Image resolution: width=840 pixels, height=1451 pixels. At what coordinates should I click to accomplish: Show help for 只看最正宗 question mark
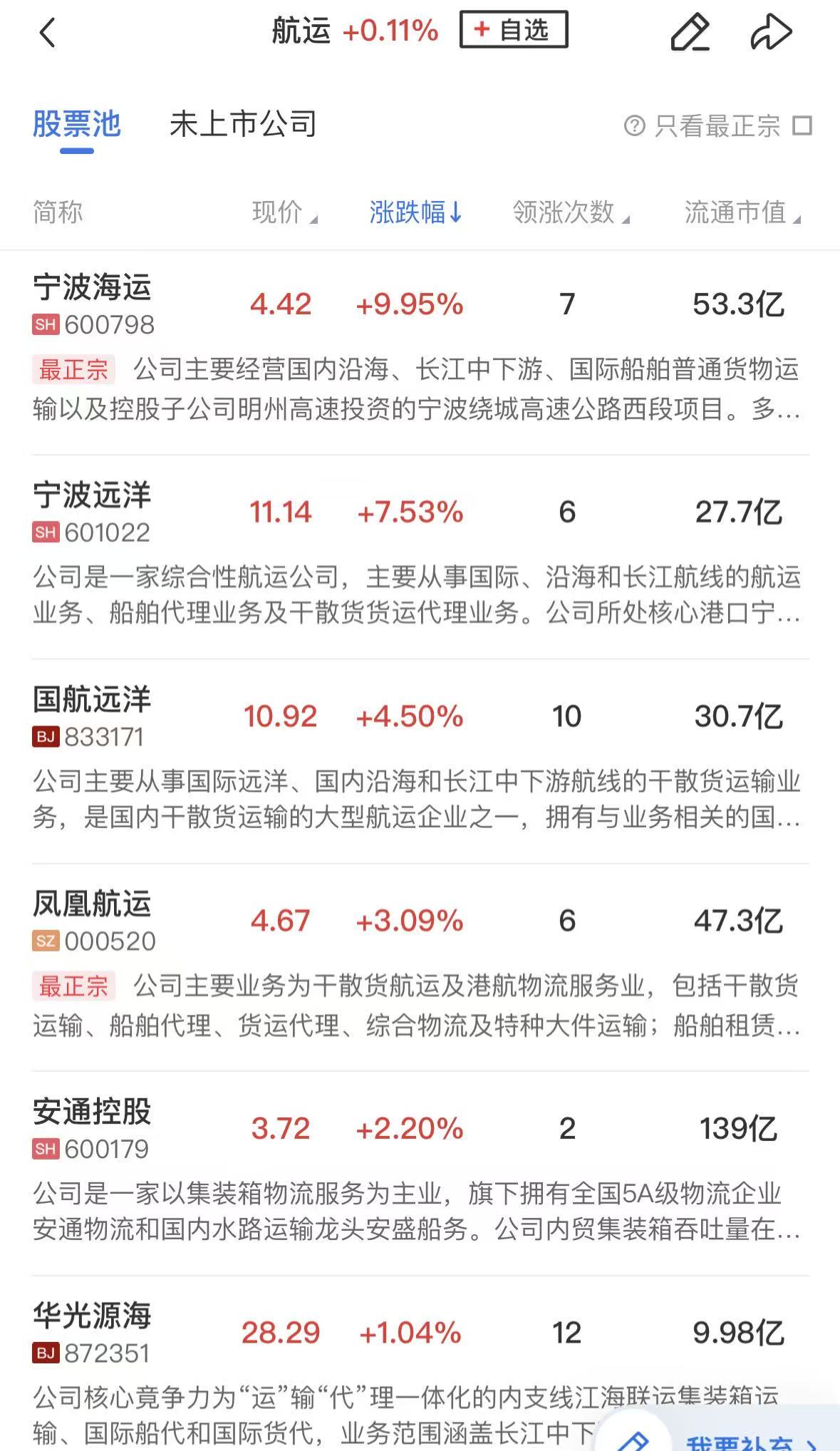coord(634,126)
